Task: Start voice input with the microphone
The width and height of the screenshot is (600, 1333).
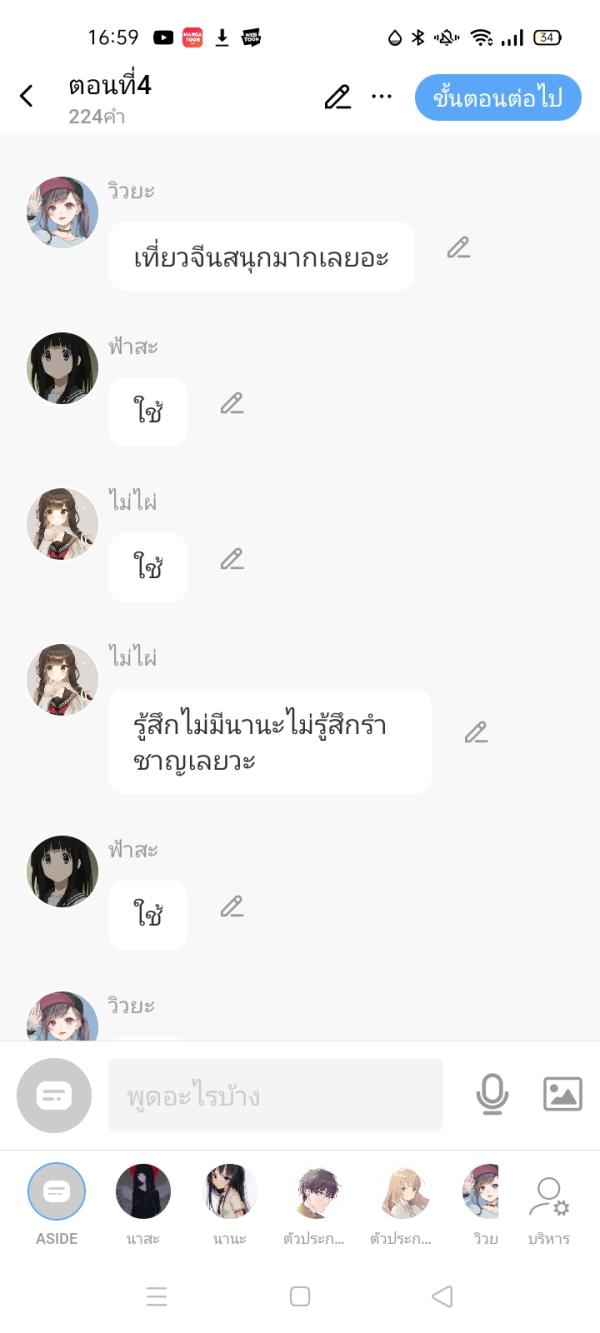Action: click(x=492, y=1095)
